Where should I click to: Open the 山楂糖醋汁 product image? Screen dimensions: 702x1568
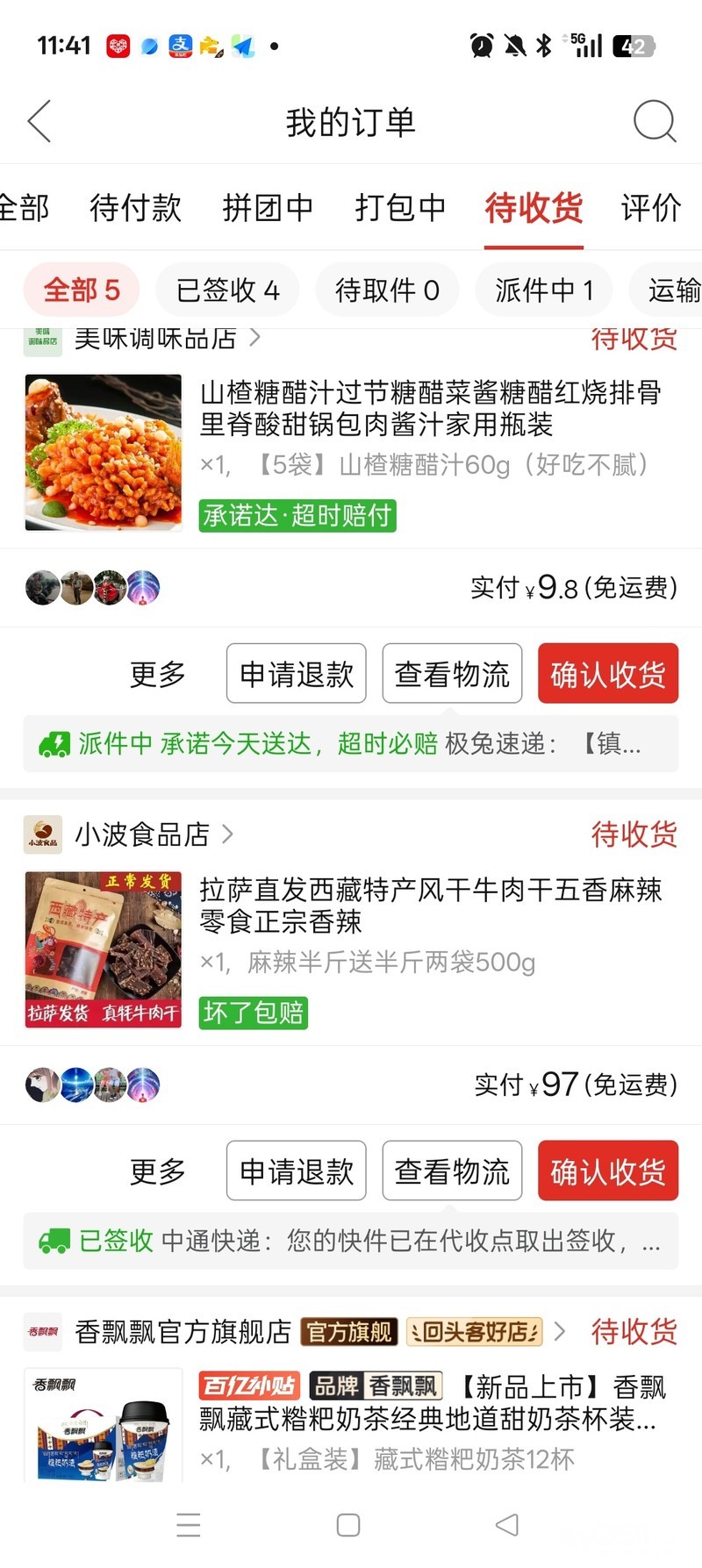[x=104, y=452]
